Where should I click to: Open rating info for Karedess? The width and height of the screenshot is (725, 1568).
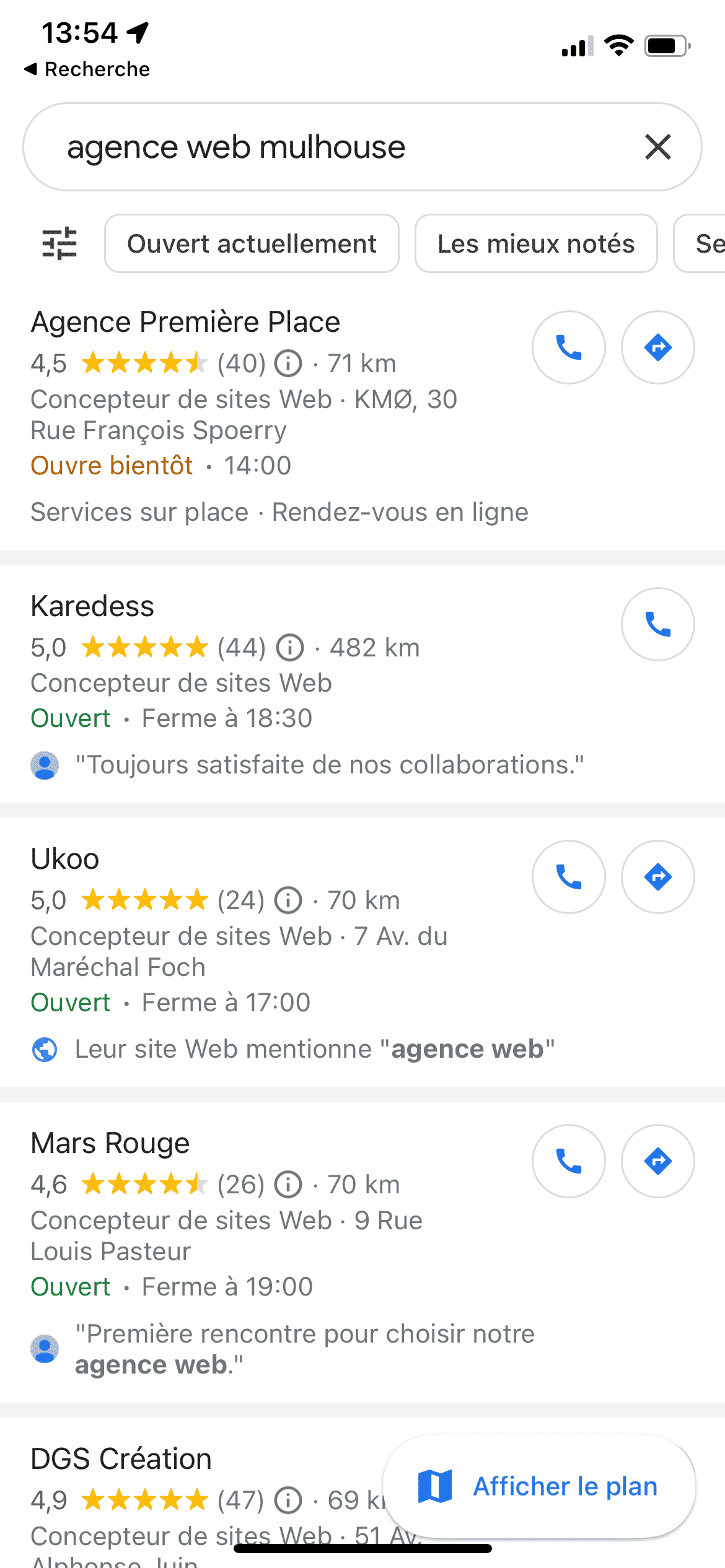(289, 648)
